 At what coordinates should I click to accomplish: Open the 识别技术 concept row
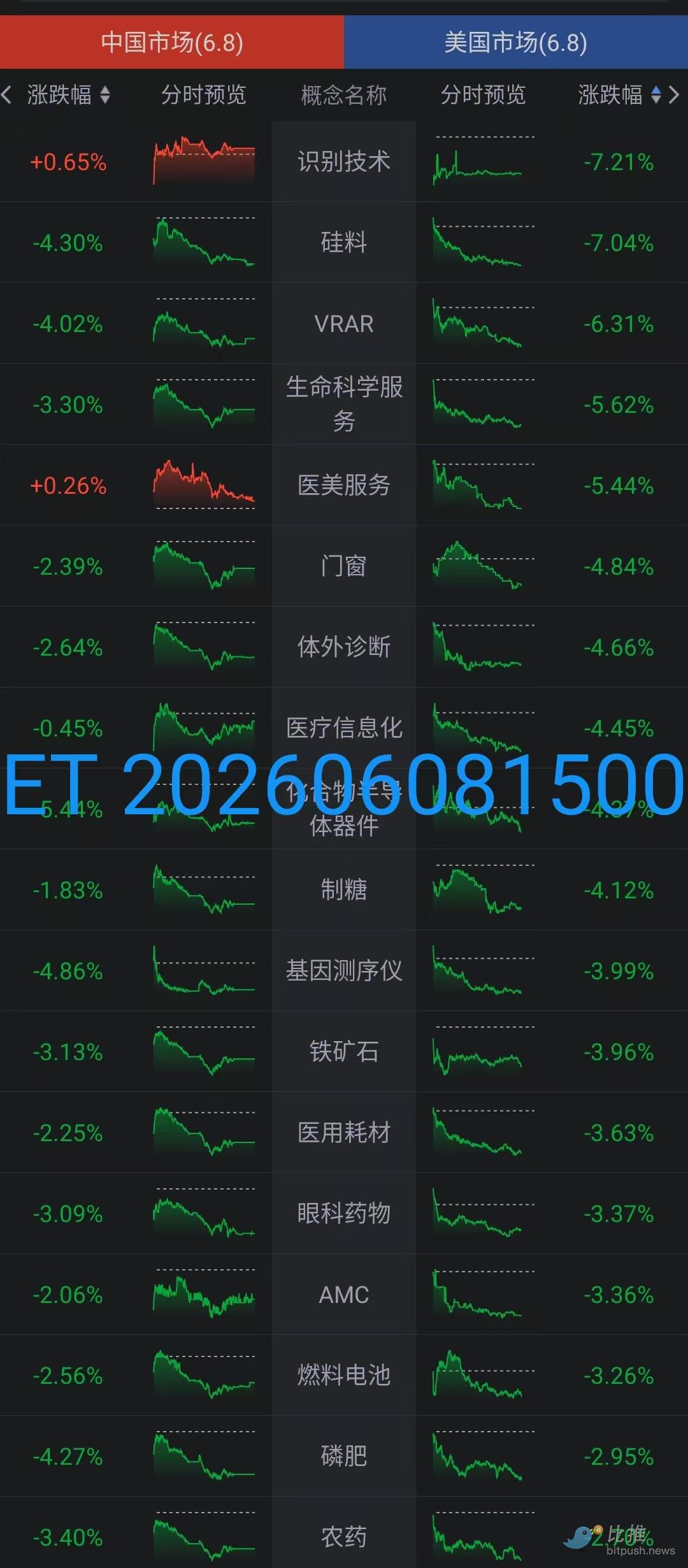344,162
